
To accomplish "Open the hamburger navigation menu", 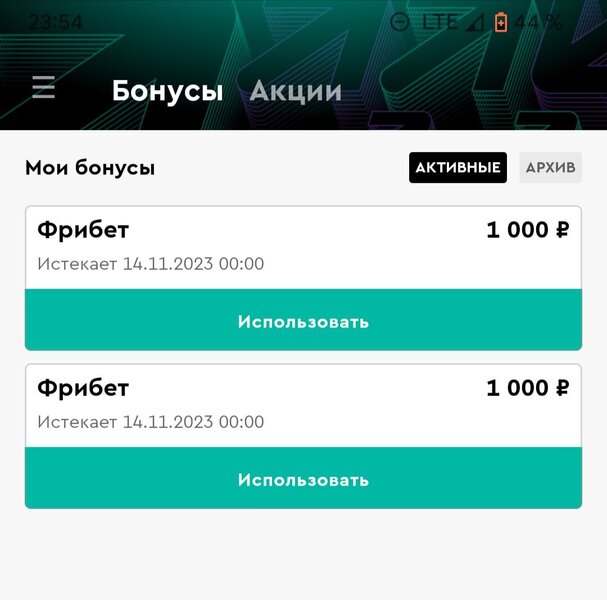I will click(x=43, y=89).
